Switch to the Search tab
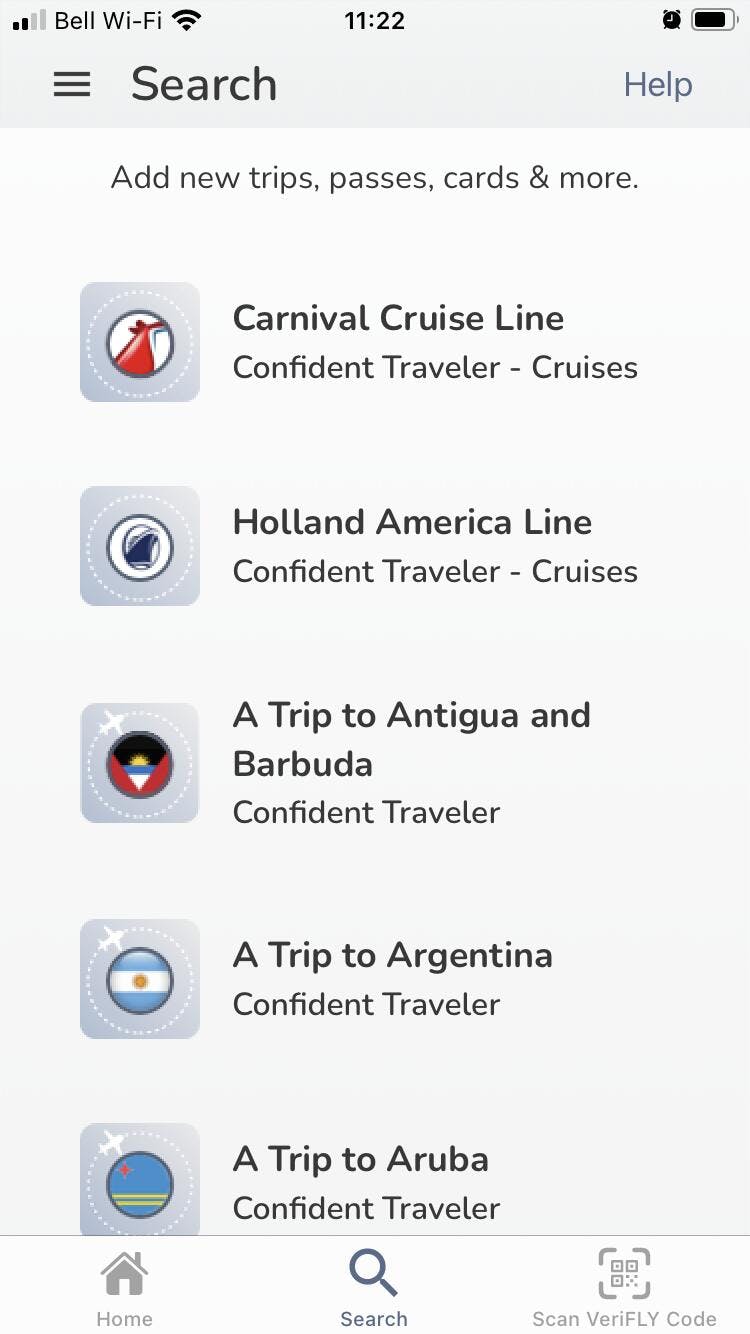This screenshot has height=1334, width=750. 373,1285
